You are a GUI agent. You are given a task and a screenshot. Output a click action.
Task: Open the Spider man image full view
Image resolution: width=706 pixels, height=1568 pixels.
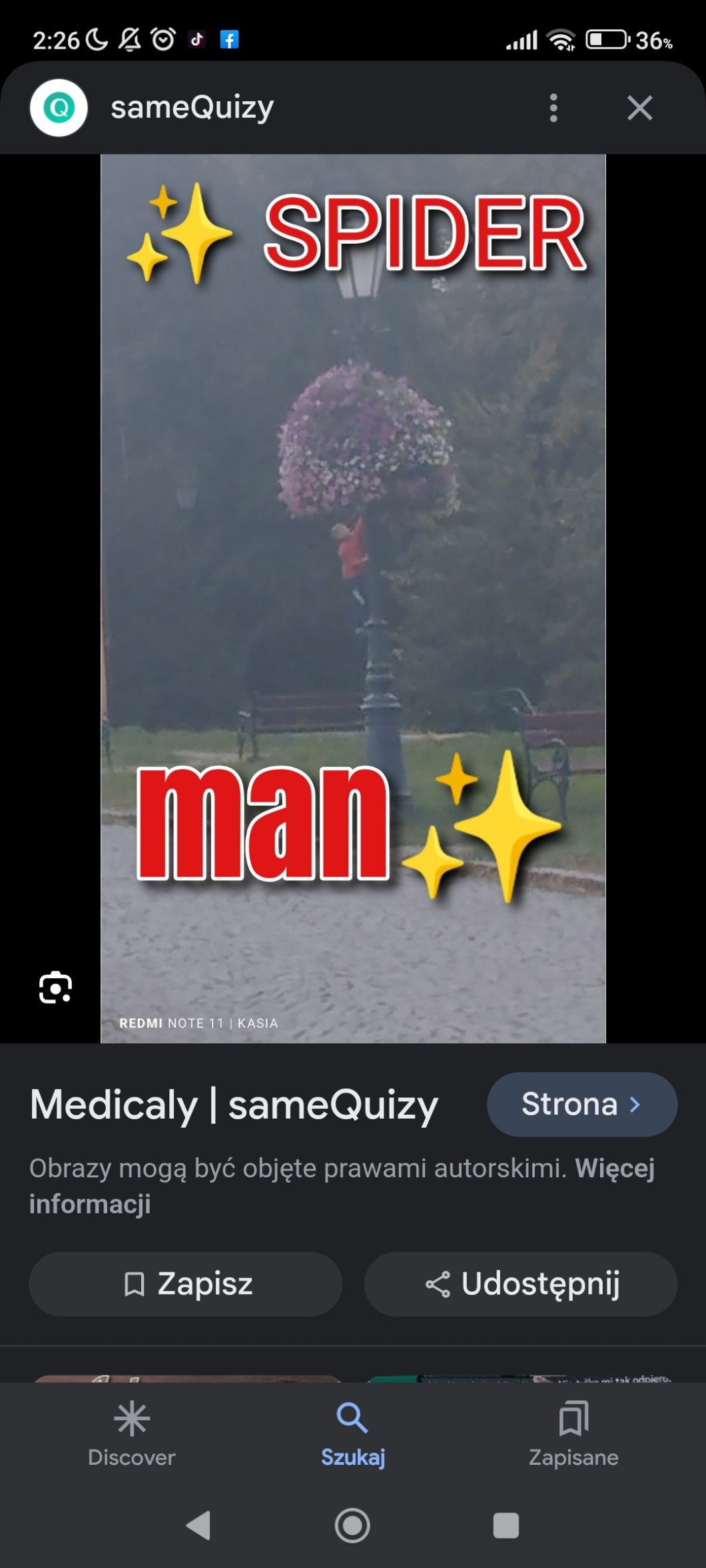(353, 599)
